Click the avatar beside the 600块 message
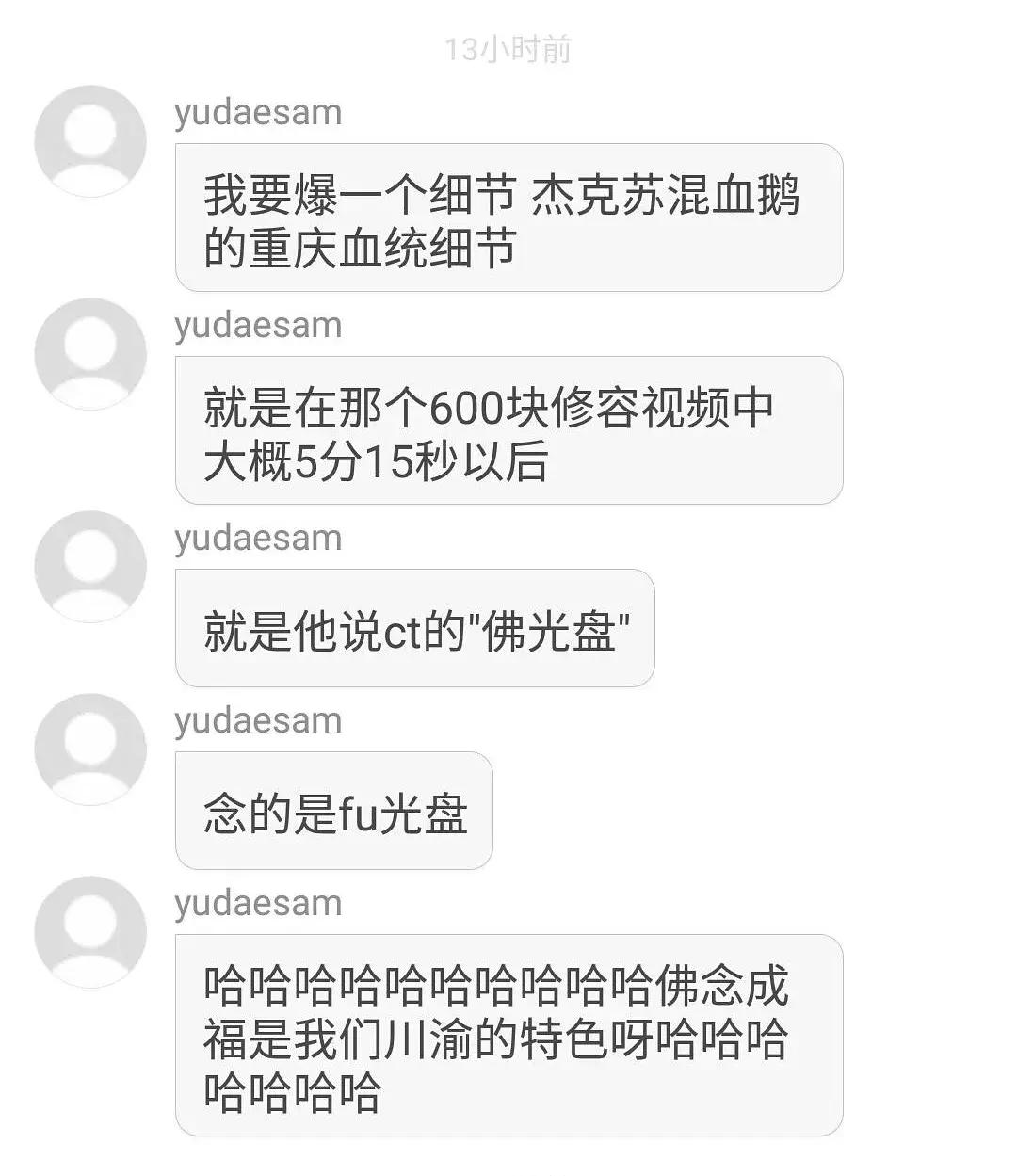 point(89,351)
